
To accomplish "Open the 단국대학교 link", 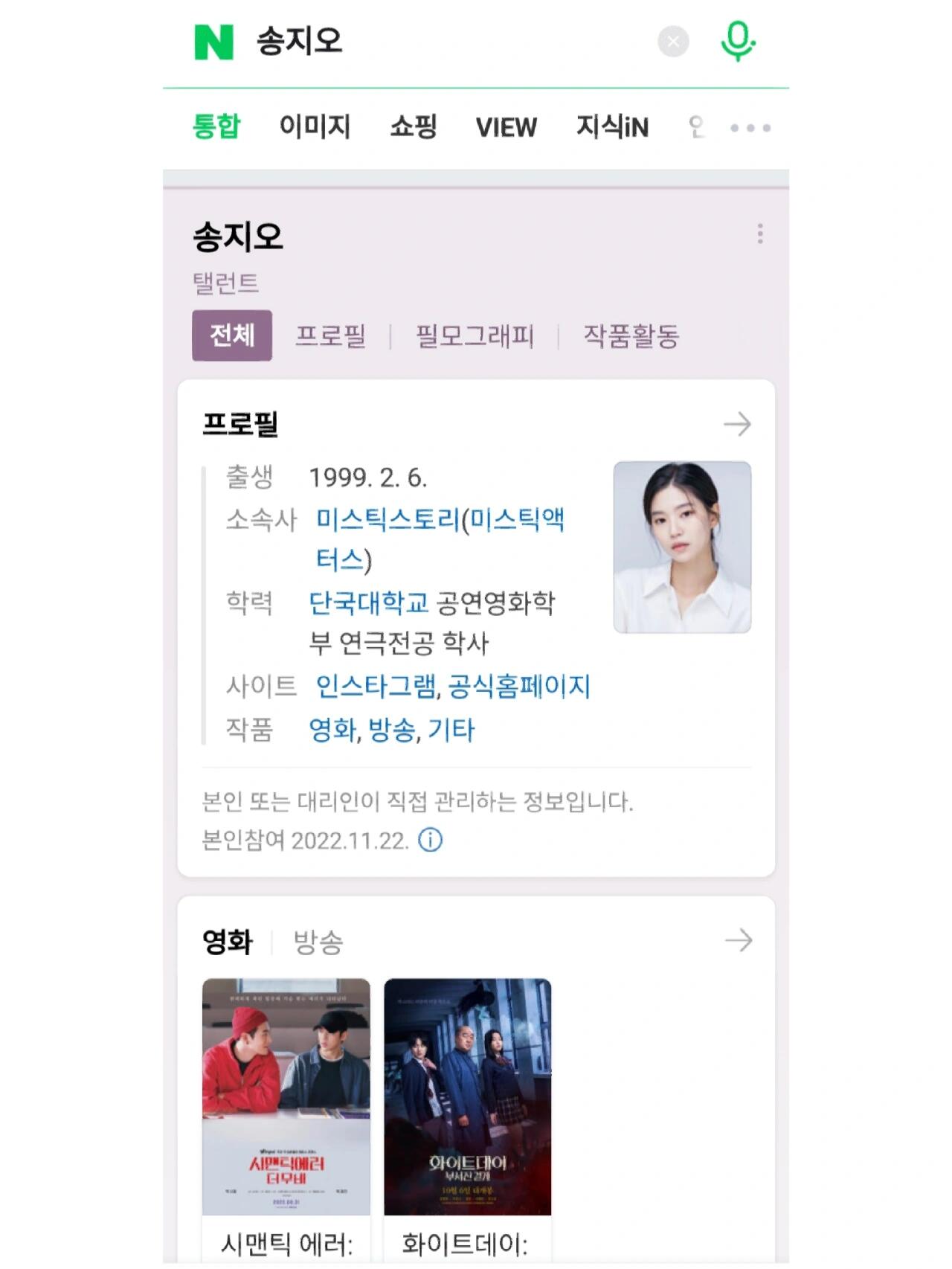I will point(368,603).
